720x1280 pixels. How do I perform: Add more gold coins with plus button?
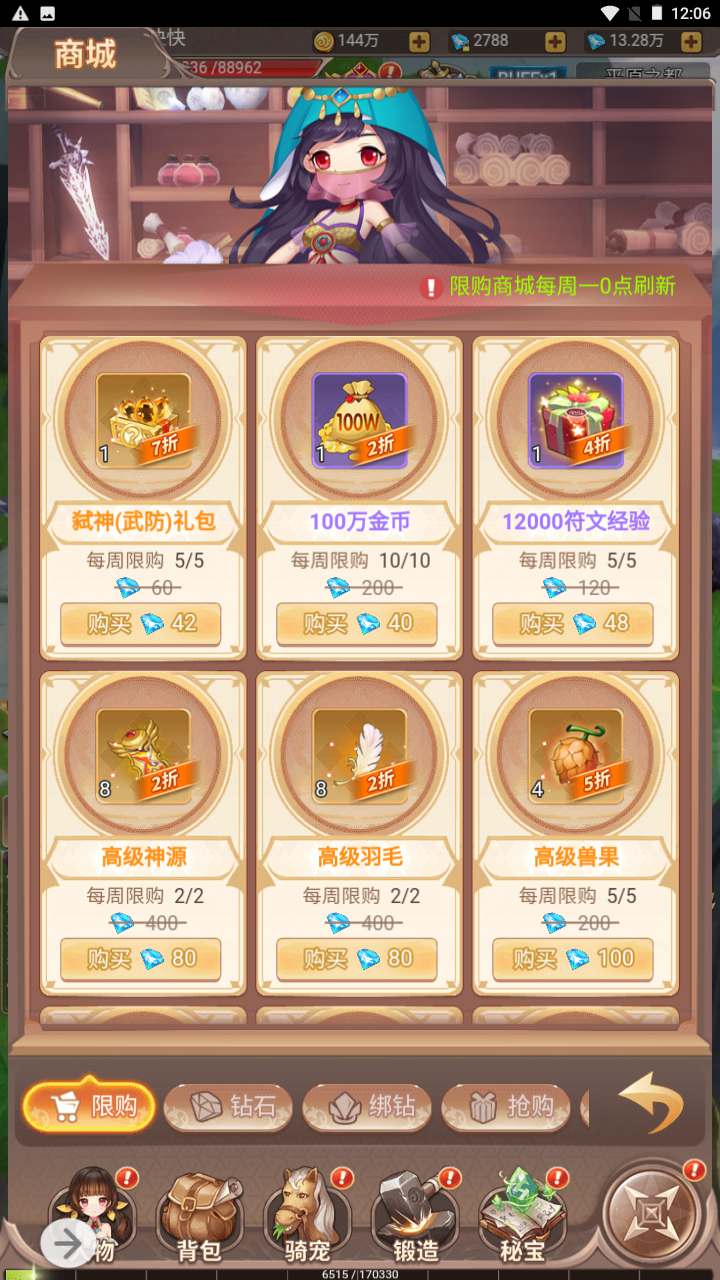[x=419, y=42]
